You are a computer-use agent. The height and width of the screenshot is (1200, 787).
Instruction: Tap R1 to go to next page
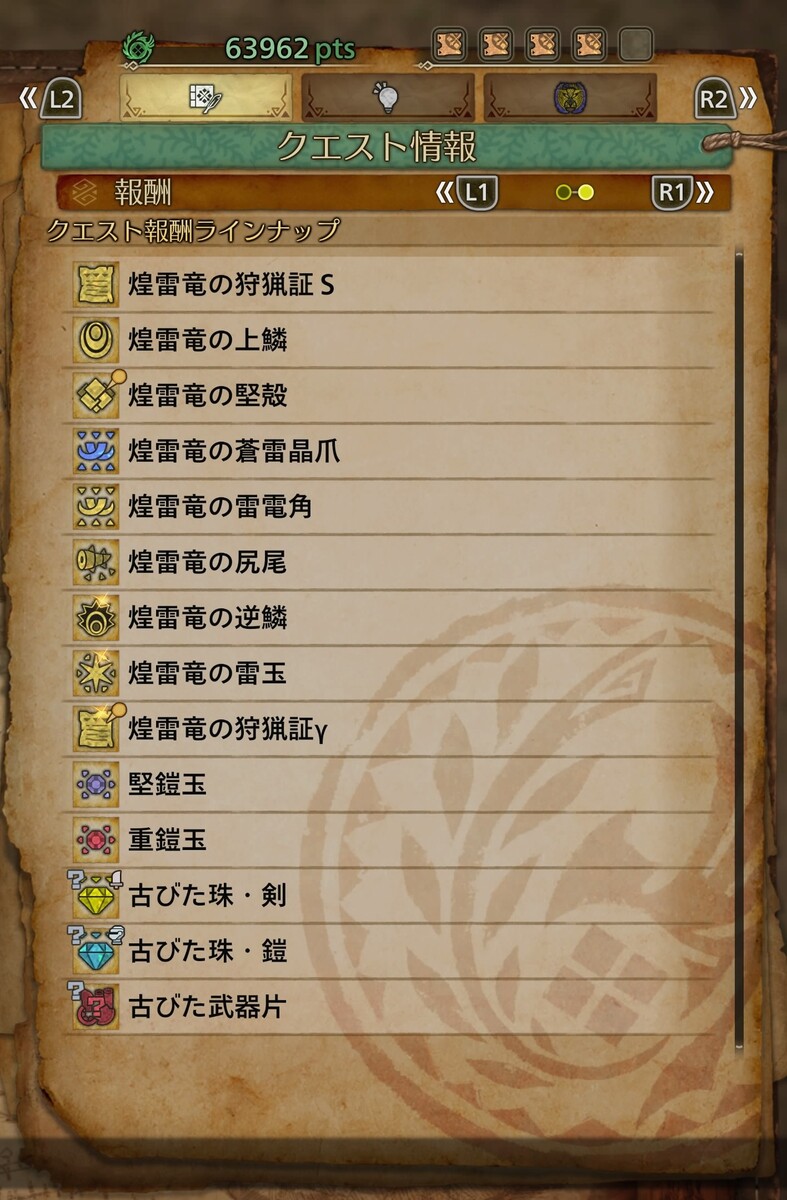click(x=680, y=192)
